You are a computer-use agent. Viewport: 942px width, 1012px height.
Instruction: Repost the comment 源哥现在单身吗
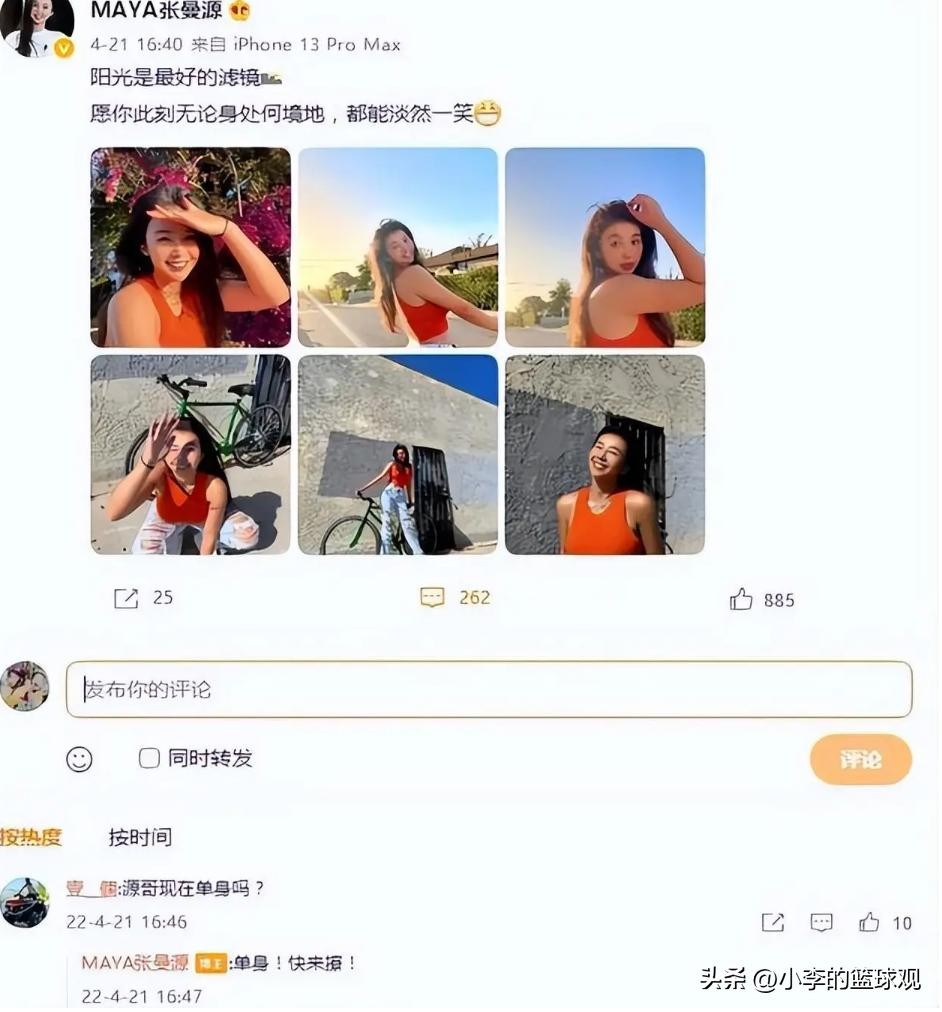[773, 923]
